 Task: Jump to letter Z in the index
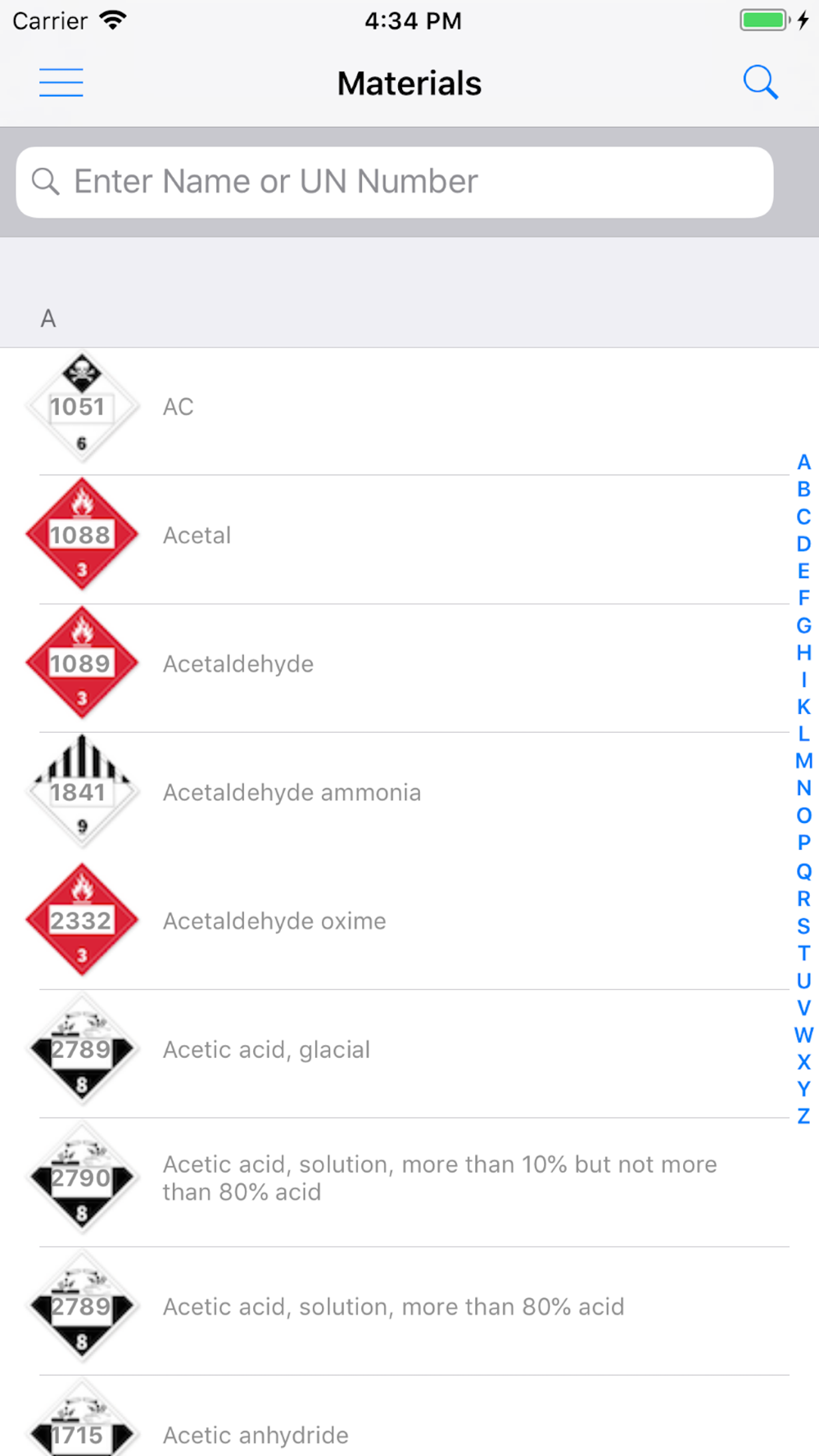(803, 1116)
